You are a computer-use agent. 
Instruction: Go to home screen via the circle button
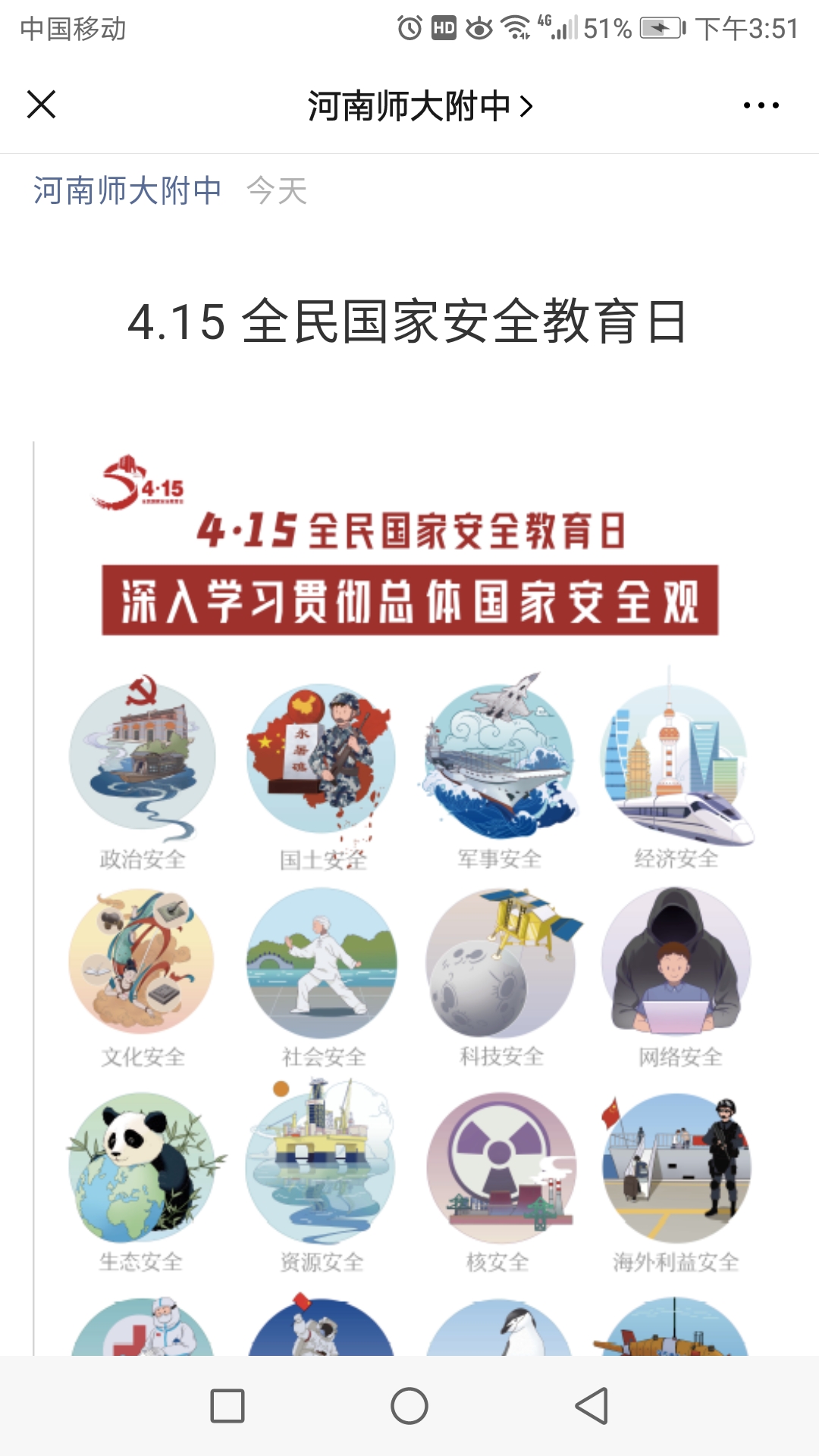(x=409, y=1406)
